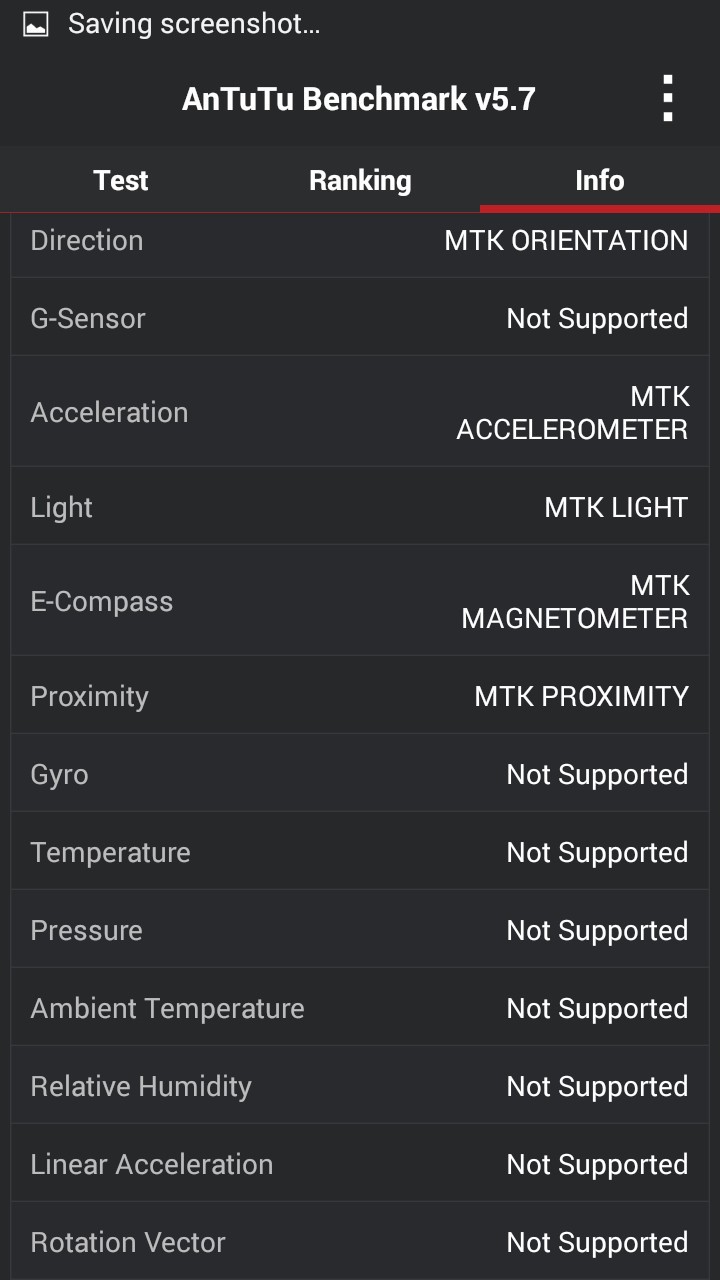Tap the Pressure sensor row
The image size is (720, 1280).
(x=360, y=929)
